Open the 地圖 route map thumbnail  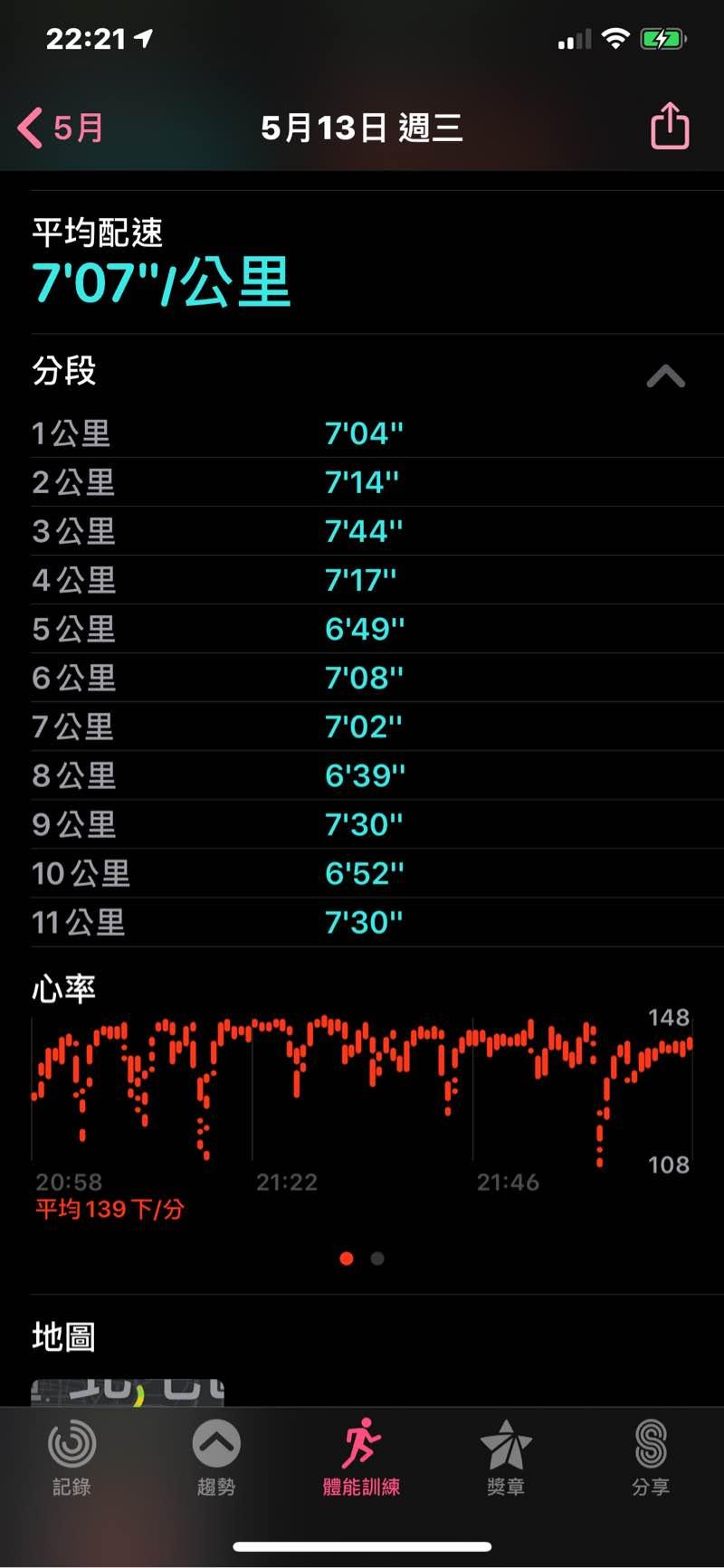point(128,1392)
